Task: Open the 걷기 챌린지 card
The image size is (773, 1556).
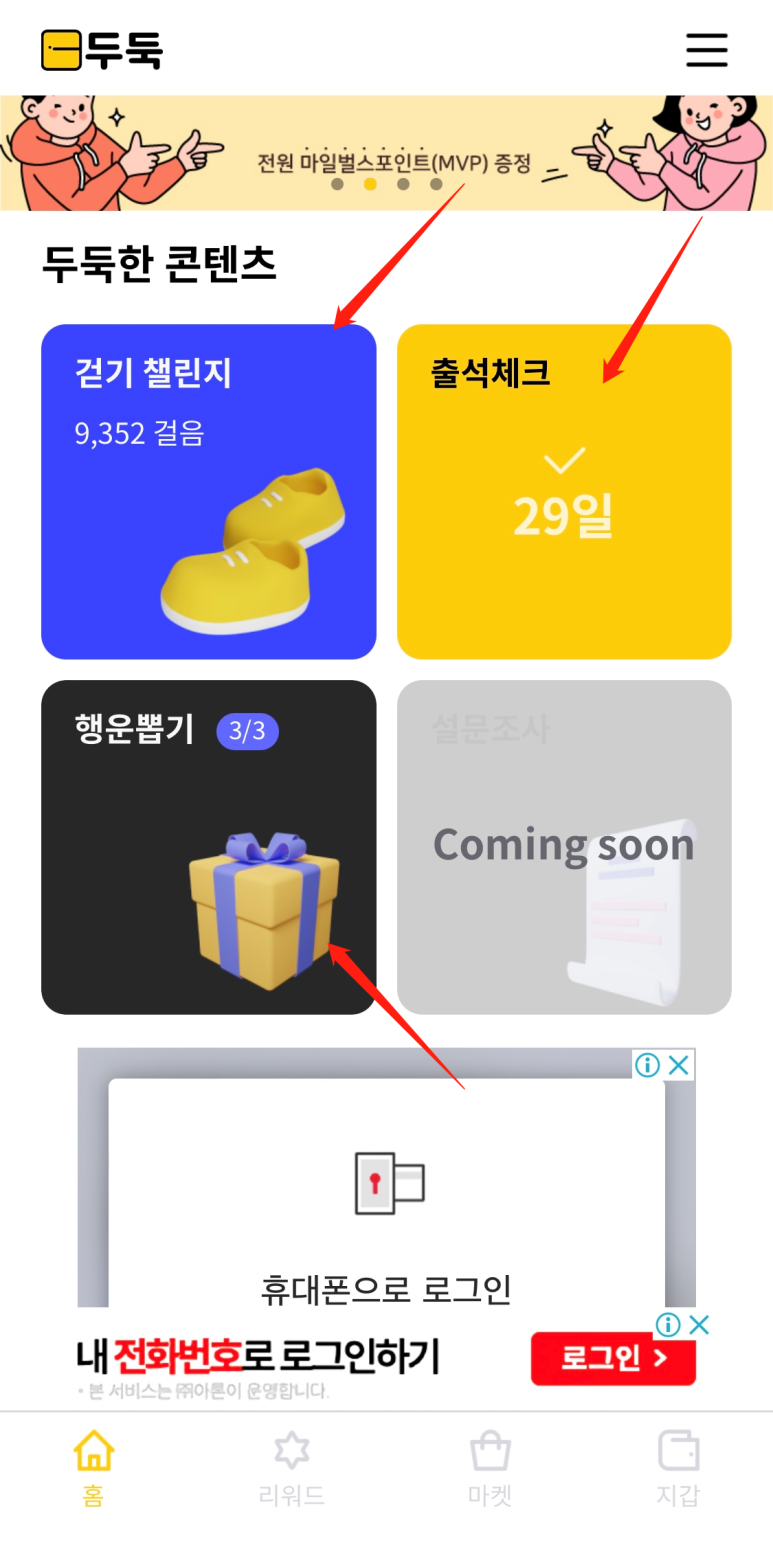Action: click(208, 491)
